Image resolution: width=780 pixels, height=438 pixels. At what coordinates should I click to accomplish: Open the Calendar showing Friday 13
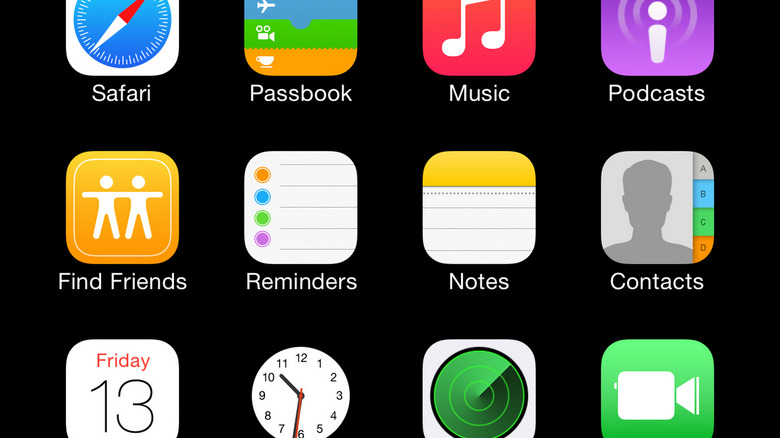click(122, 390)
